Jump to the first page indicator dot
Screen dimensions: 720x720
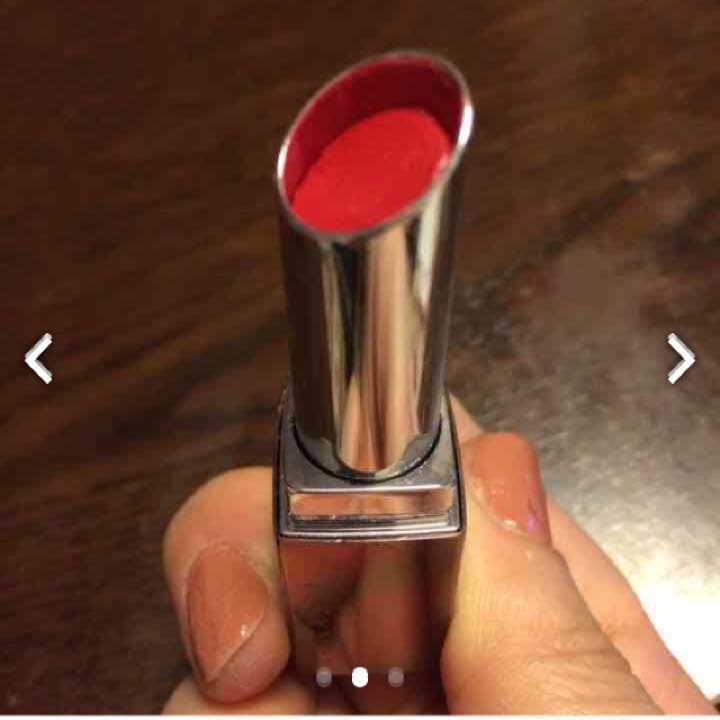coord(324,678)
